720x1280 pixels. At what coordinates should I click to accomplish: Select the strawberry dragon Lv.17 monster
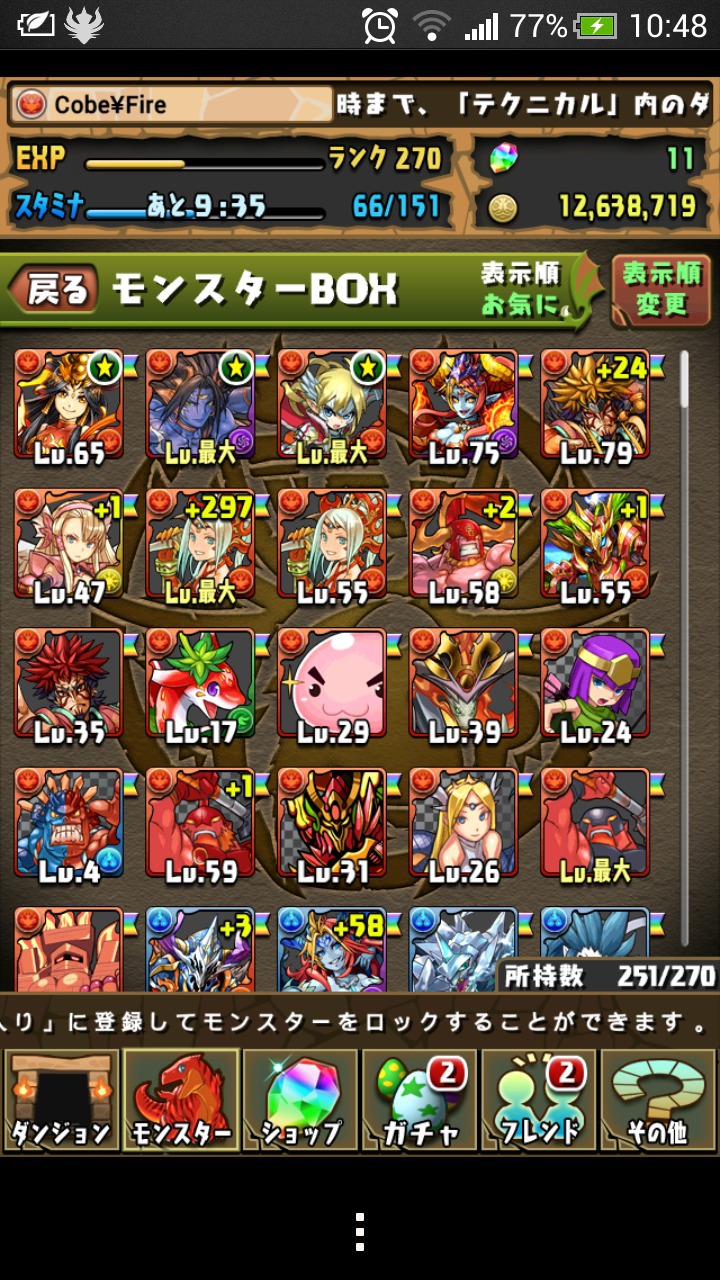coord(200,686)
